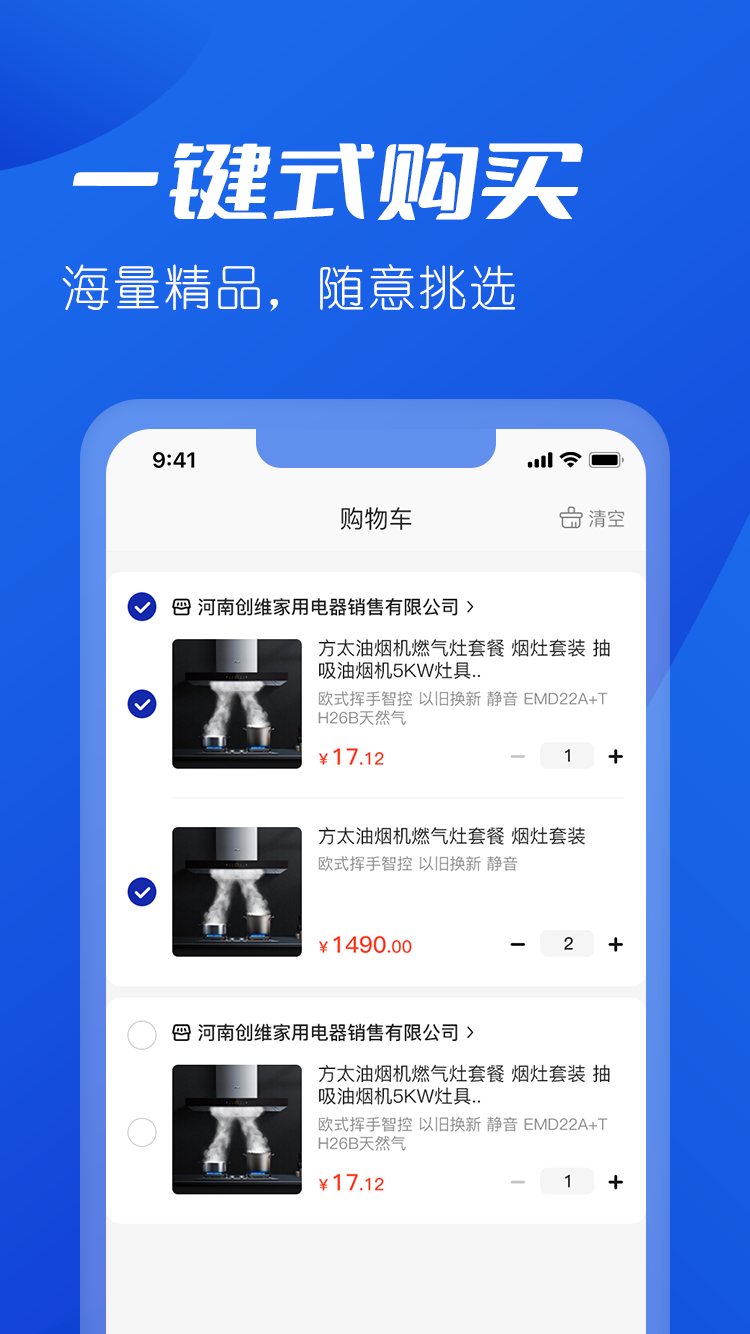Click the trash icon to clear the cart
The height and width of the screenshot is (1334, 750).
[570, 518]
